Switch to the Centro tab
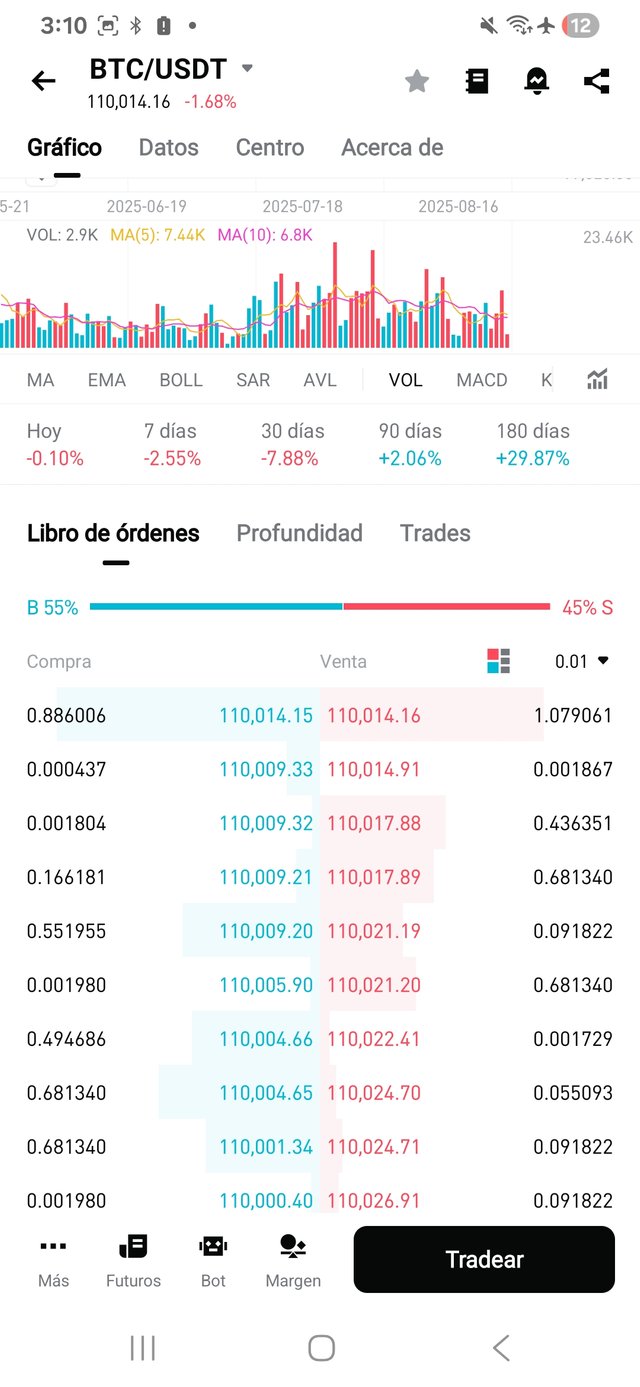Screen dimensions: 640x1387 270,148
